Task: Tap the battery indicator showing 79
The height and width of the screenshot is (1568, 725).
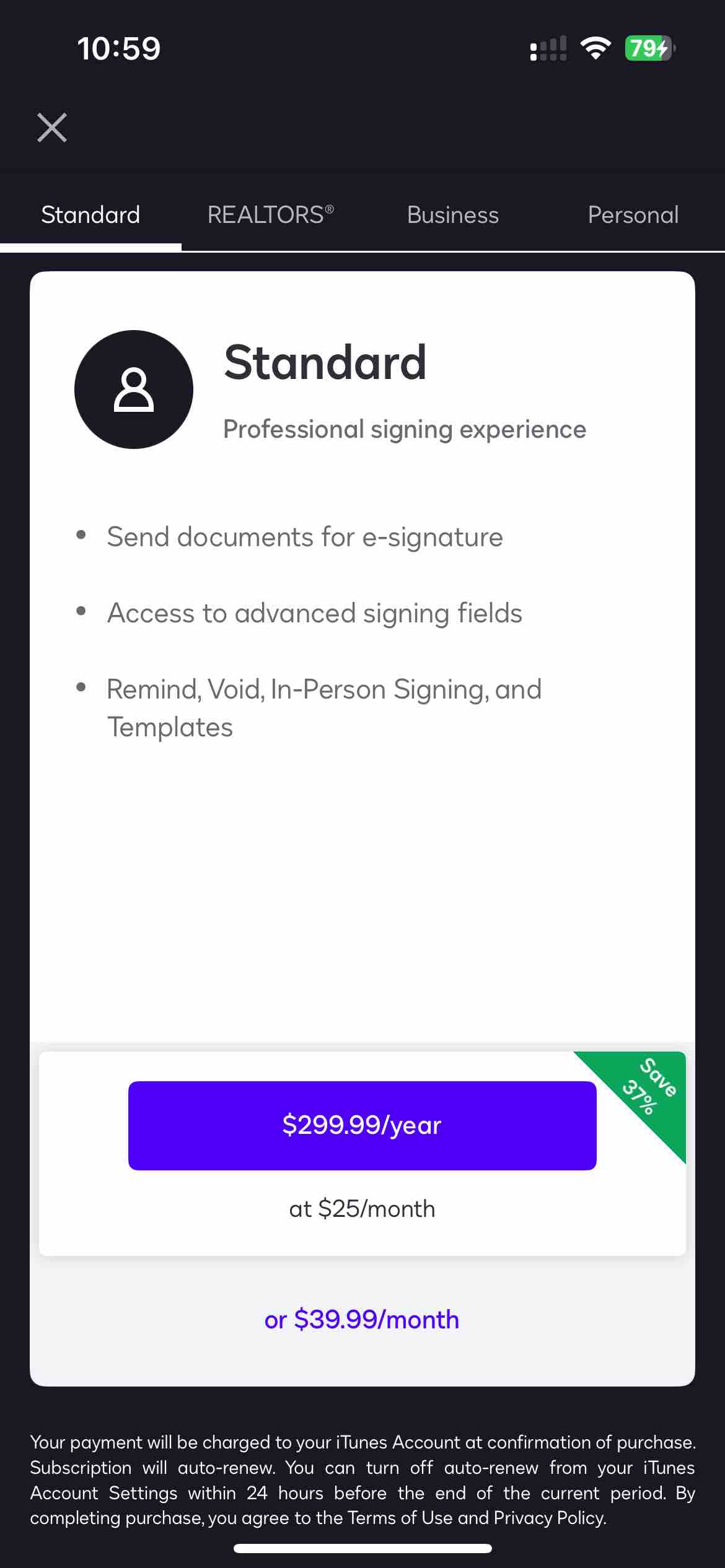Action: pyautogui.click(x=648, y=48)
